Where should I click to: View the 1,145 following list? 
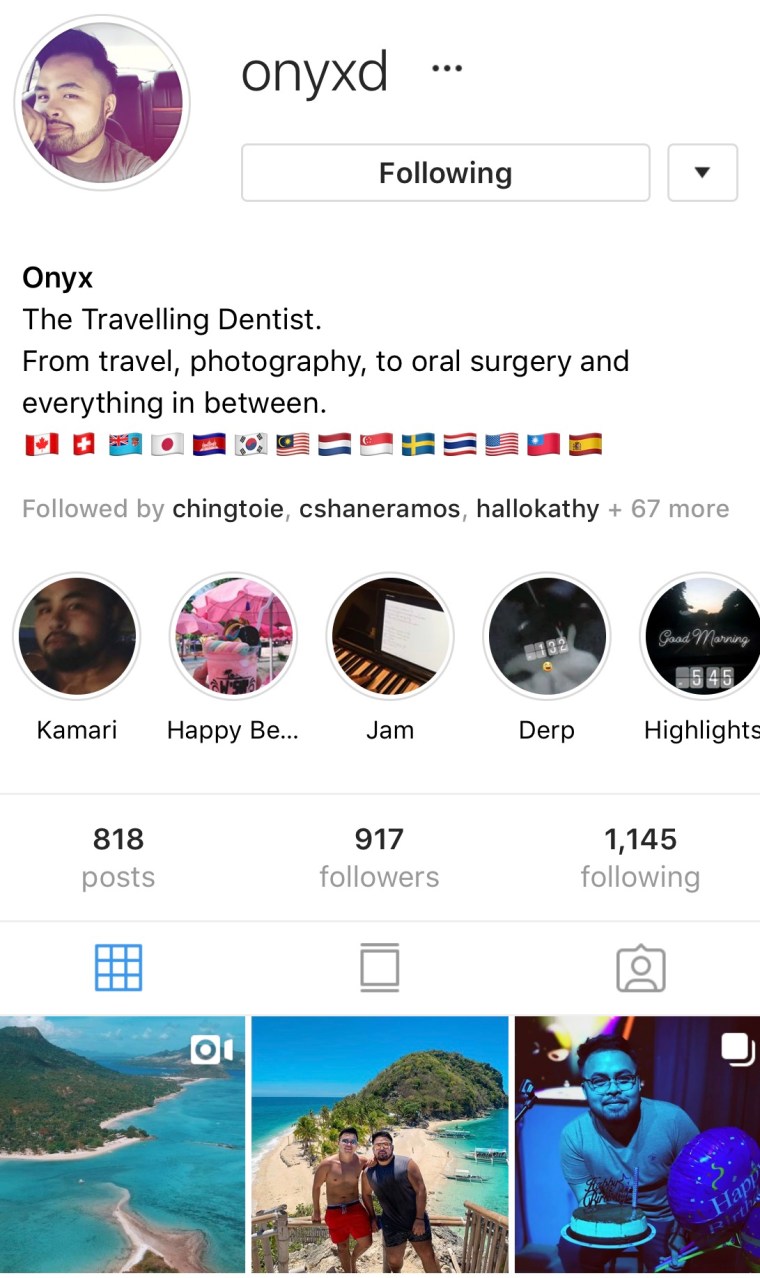tap(640, 857)
